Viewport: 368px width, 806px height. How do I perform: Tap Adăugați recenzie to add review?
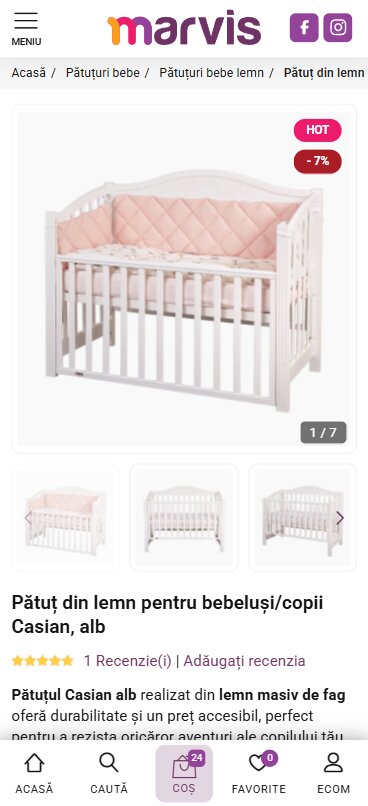coord(244,661)
